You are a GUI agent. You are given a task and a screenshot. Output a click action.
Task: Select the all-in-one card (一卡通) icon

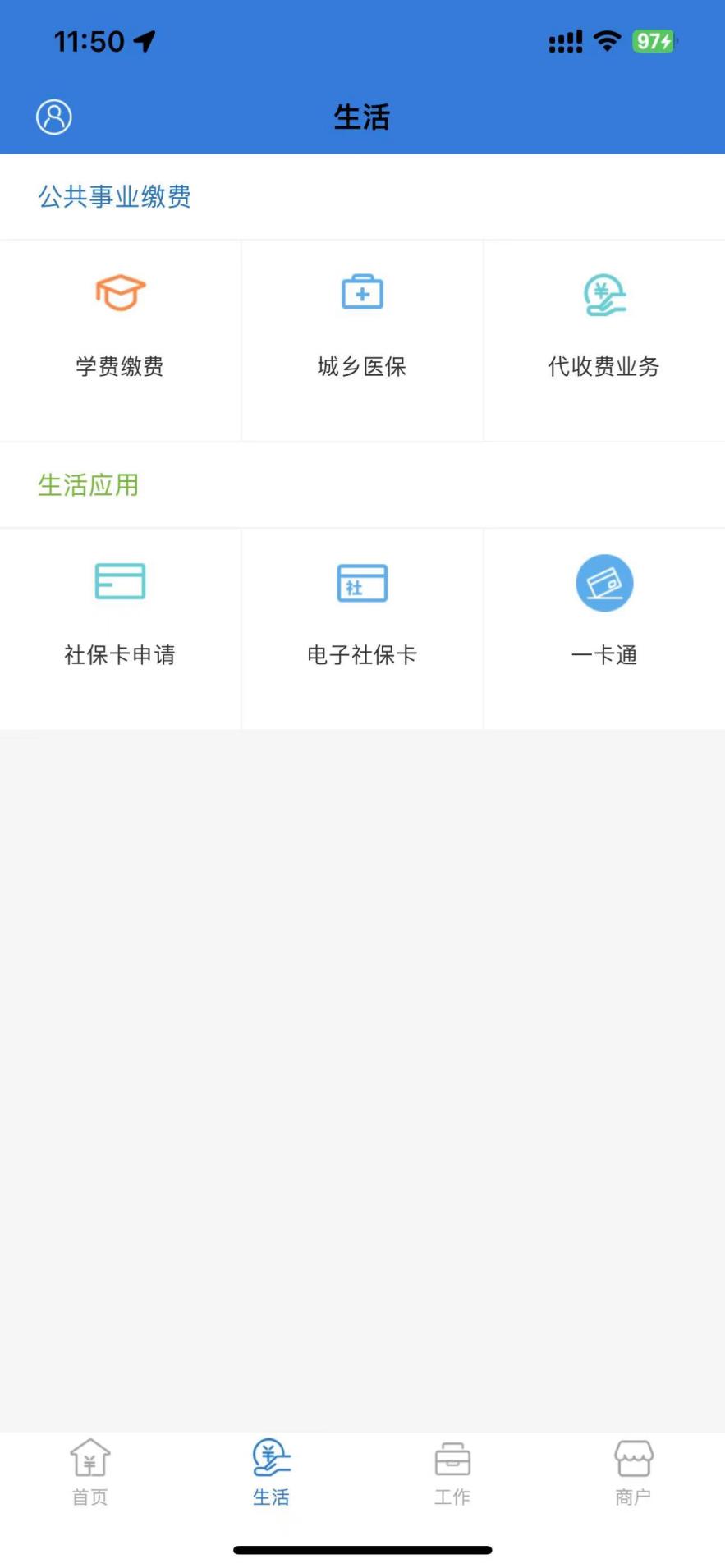(x=603, y=582)
